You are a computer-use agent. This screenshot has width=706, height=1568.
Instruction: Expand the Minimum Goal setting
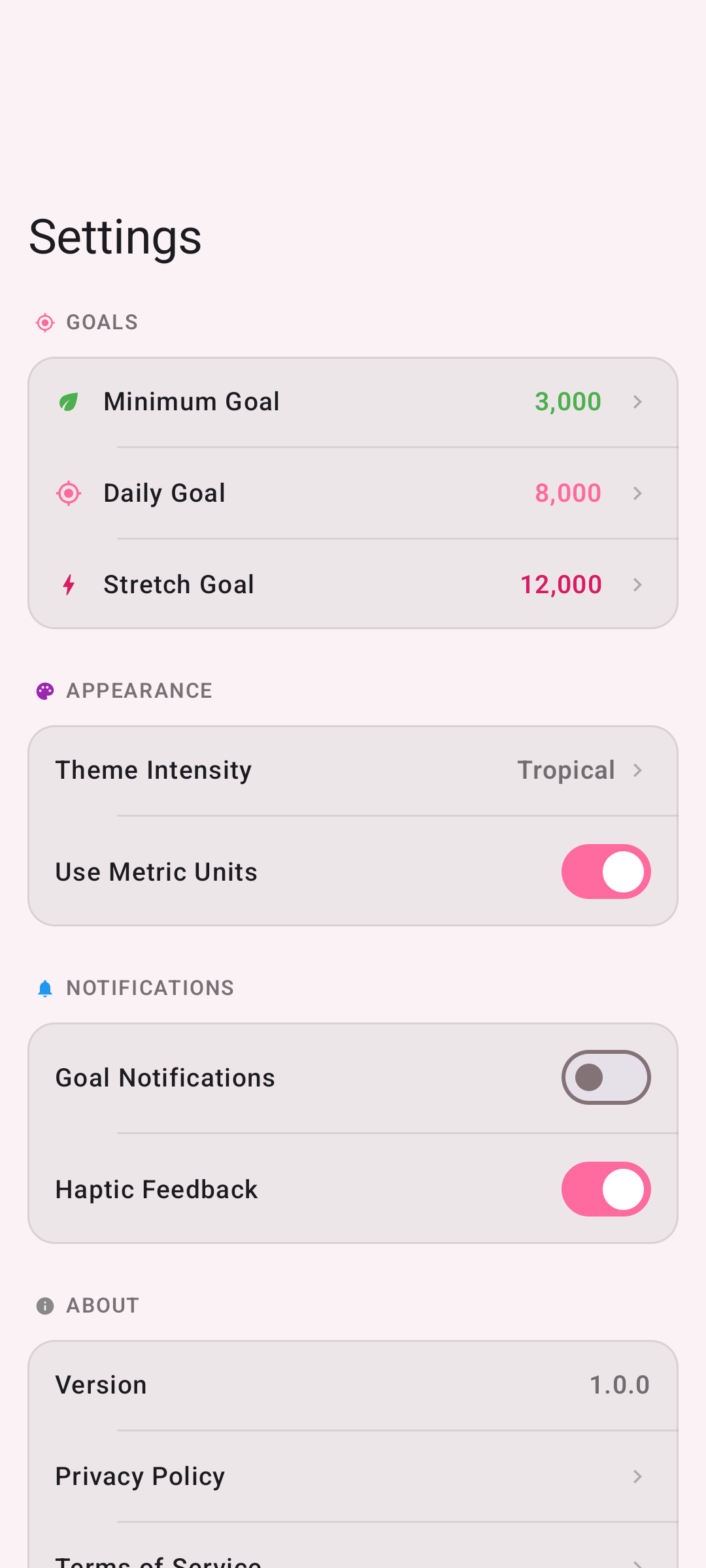click(639, 402)
